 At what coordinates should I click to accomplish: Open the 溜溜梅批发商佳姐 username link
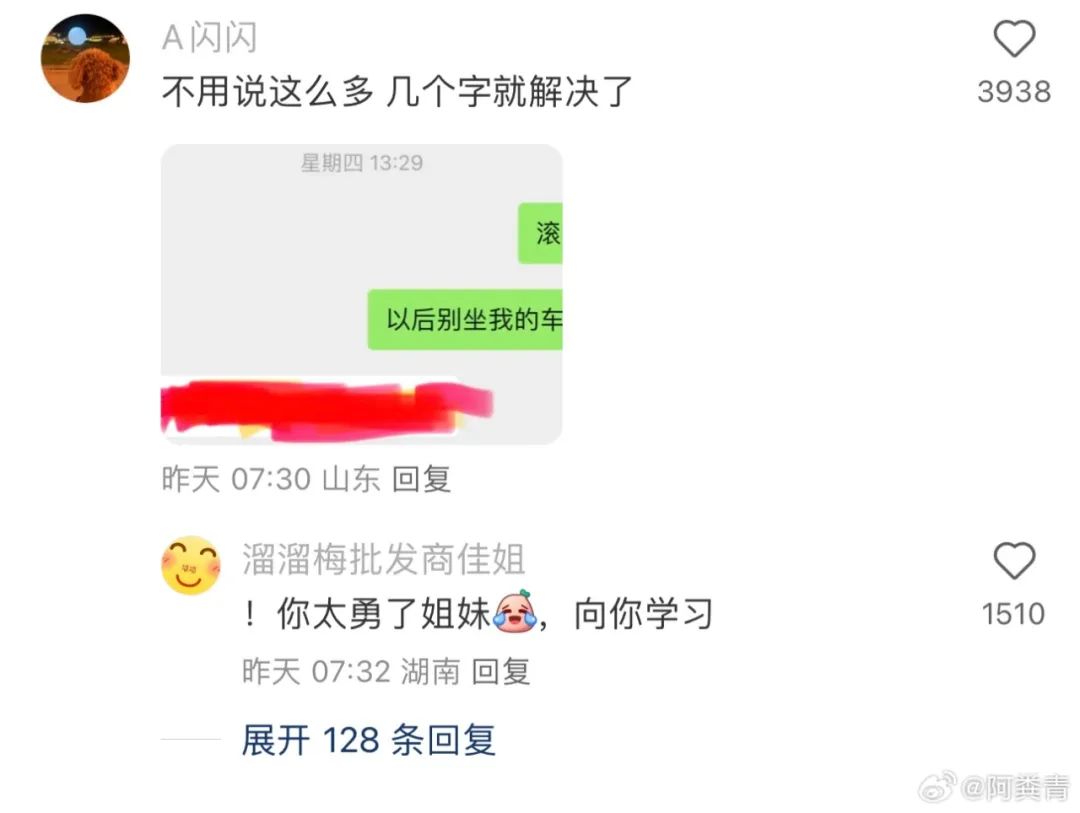(x=383, y=559)
